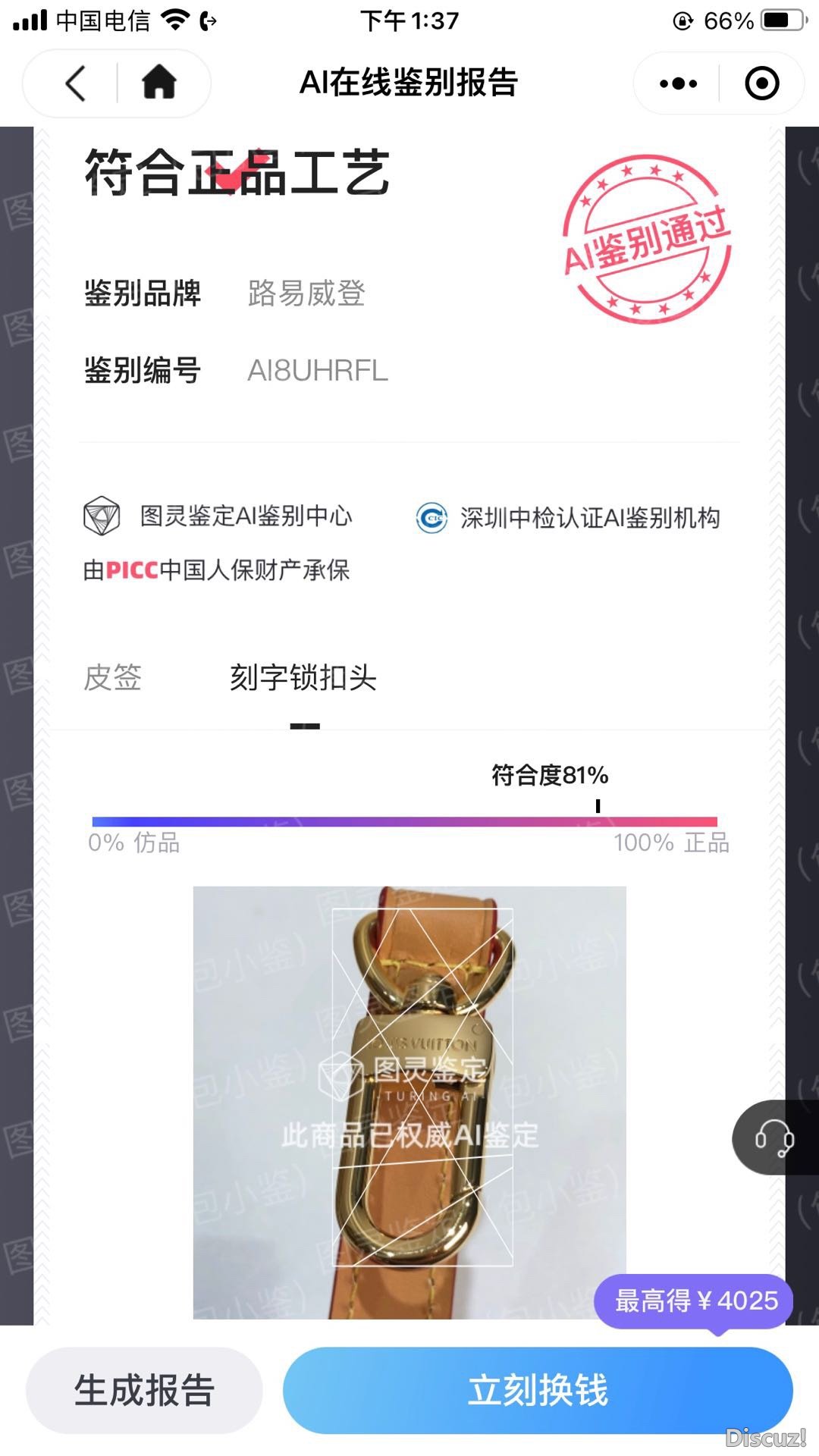This screenshot has height=1456, width=819.
Task: Close the mini program via target icon
Action: 761,83
